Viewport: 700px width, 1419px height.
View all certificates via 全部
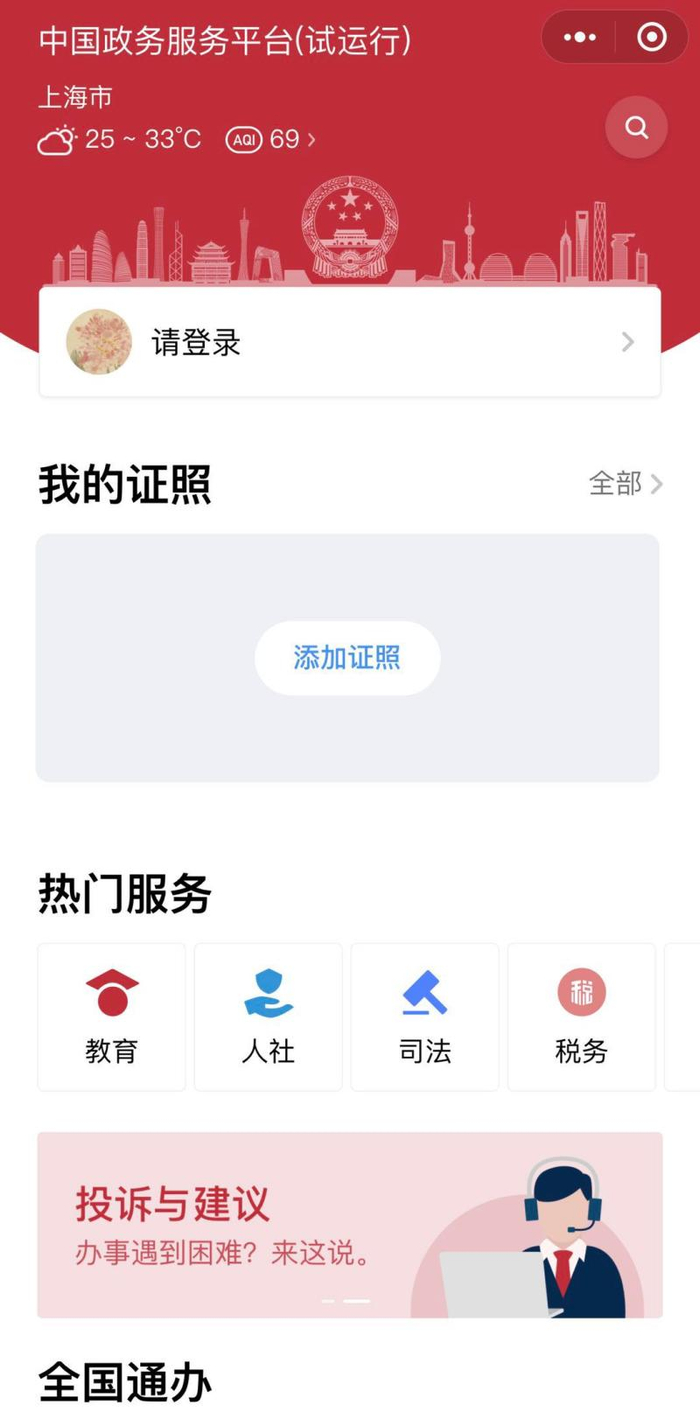click(x=626, y=484)
